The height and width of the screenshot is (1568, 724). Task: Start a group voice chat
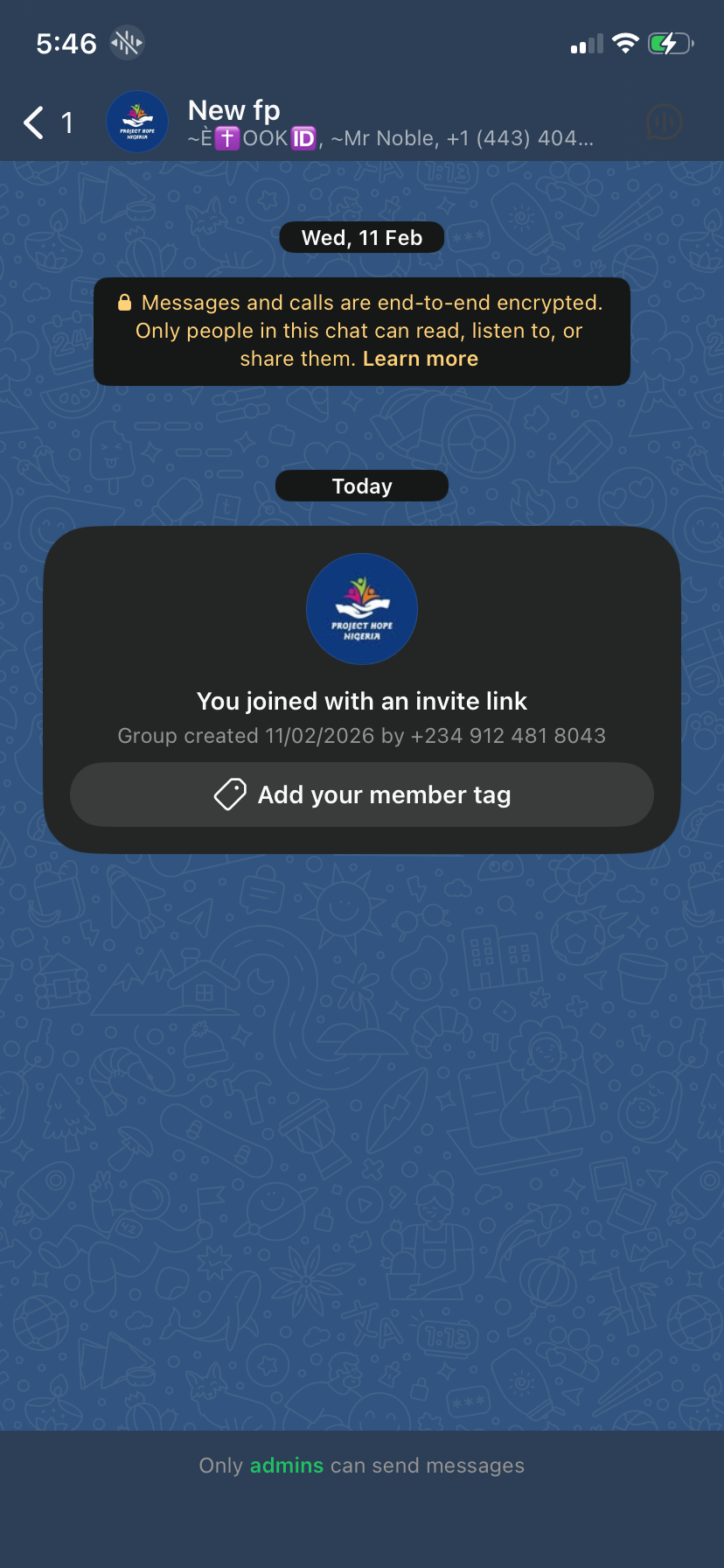click(664, 122)
